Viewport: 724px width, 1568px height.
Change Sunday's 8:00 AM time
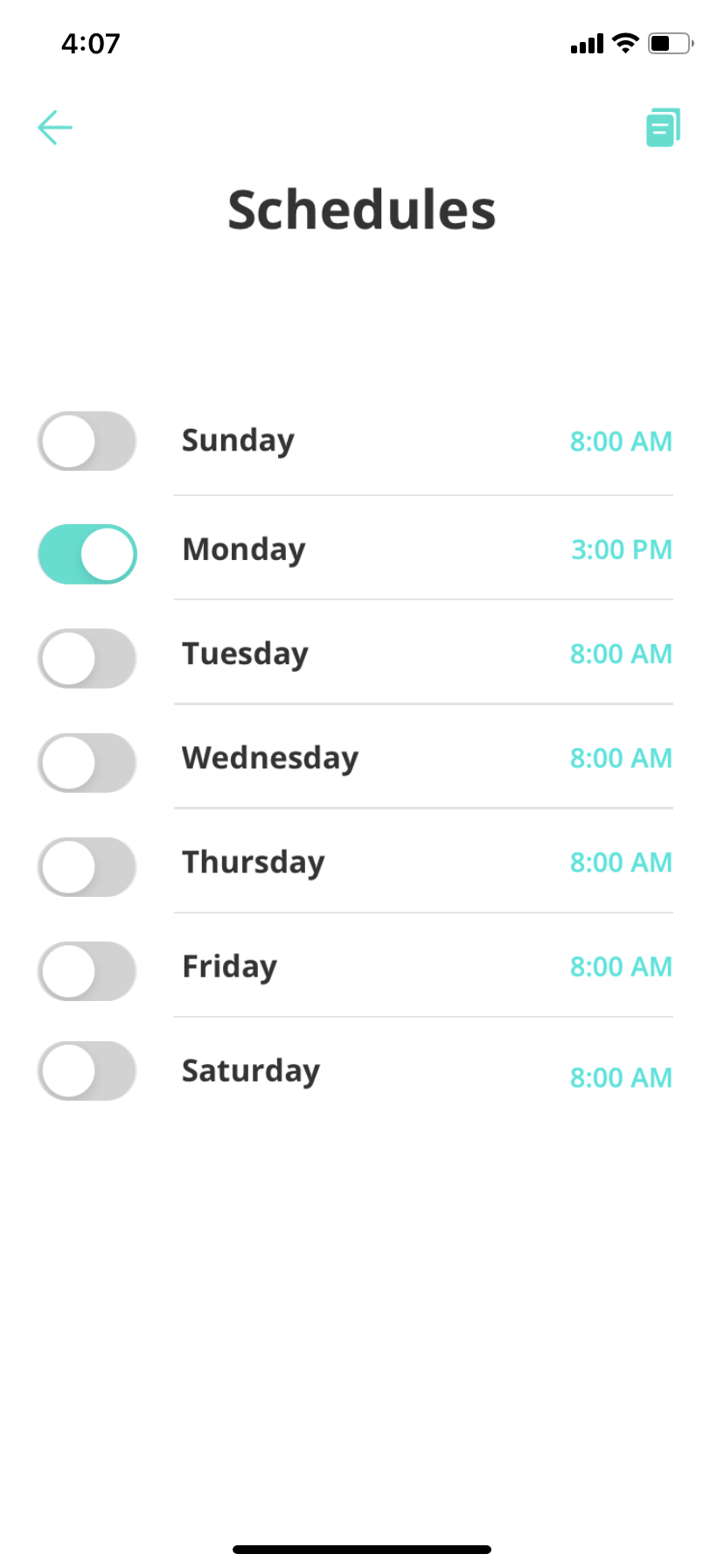click(621, 442)
